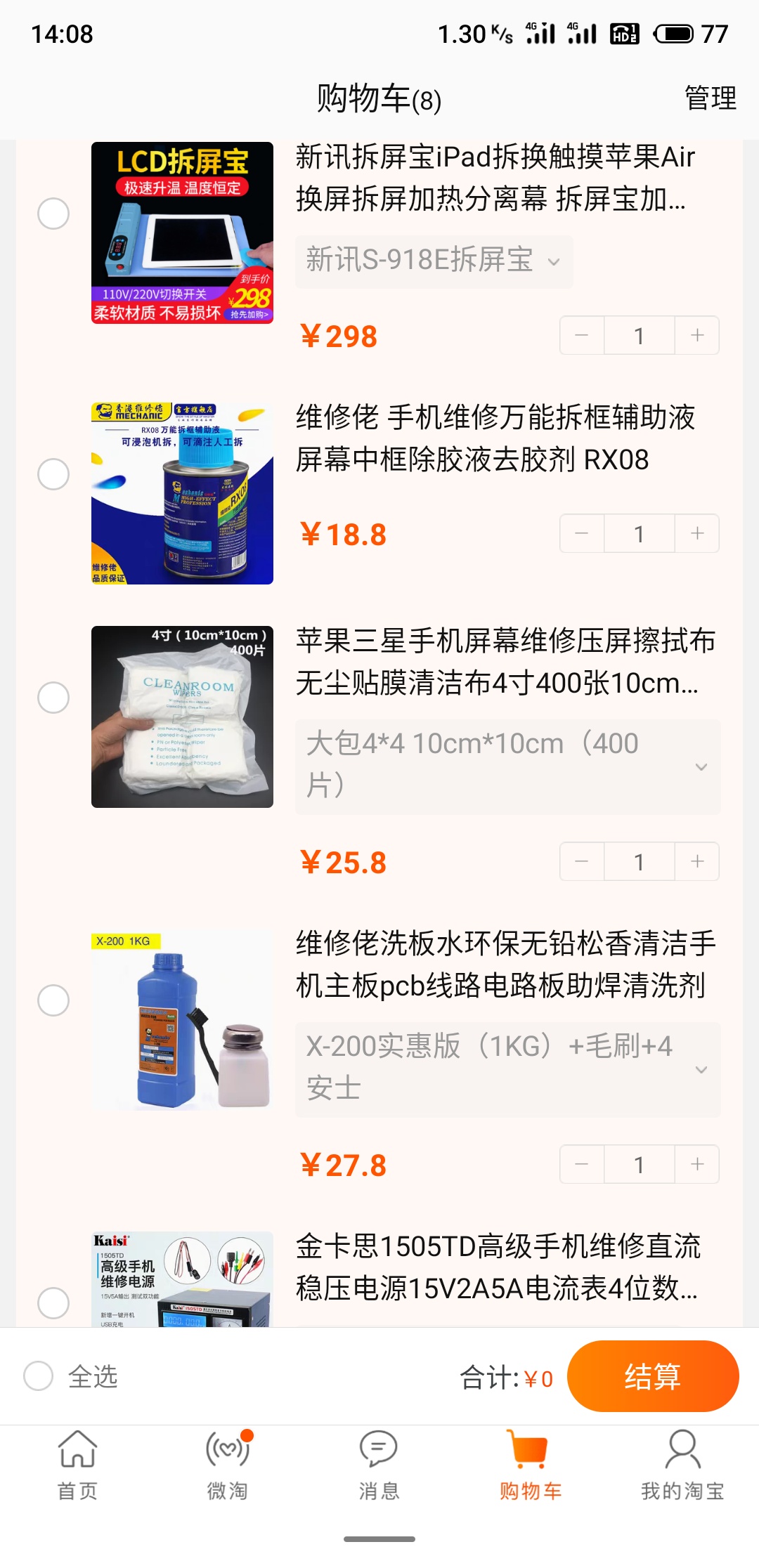759x1568 pixels.
Task: Open the RX08 除胶液 product image
Action: click(x=182, y=493)
